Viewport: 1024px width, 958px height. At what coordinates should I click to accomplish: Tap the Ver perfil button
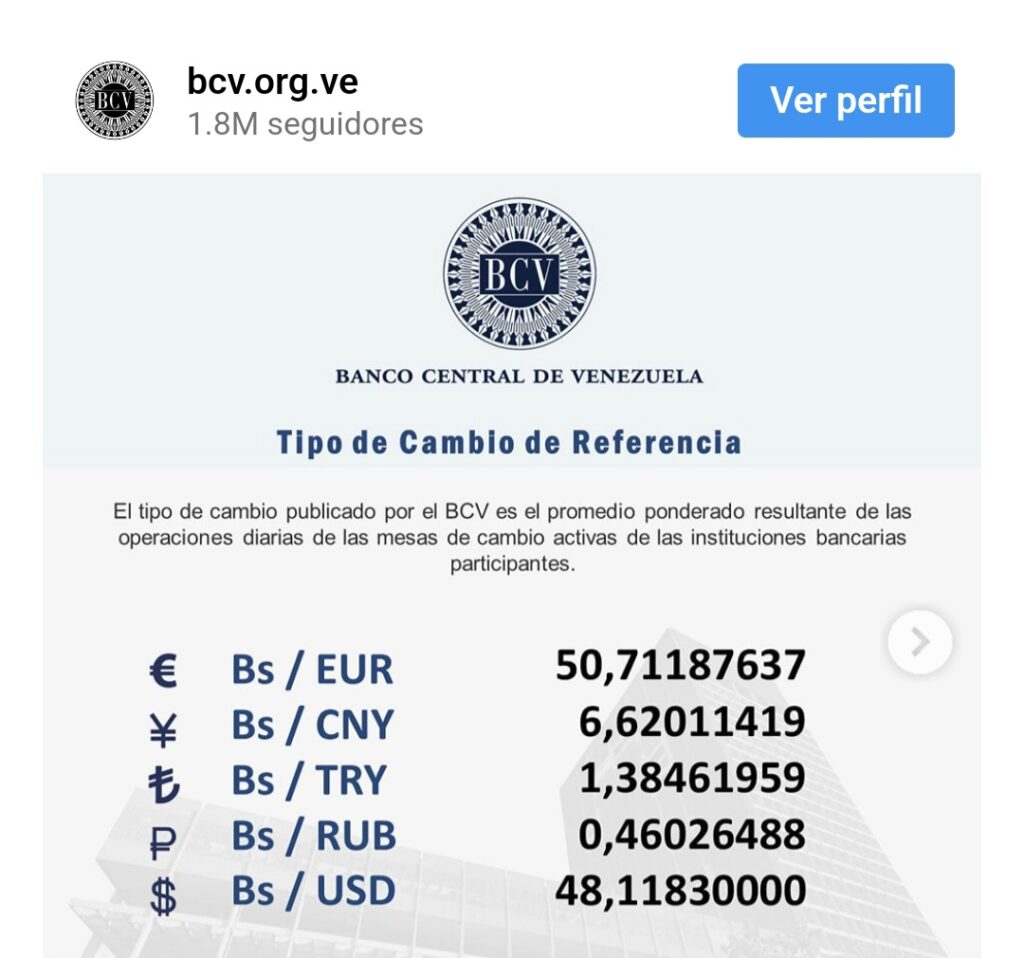tap(846, 101)
